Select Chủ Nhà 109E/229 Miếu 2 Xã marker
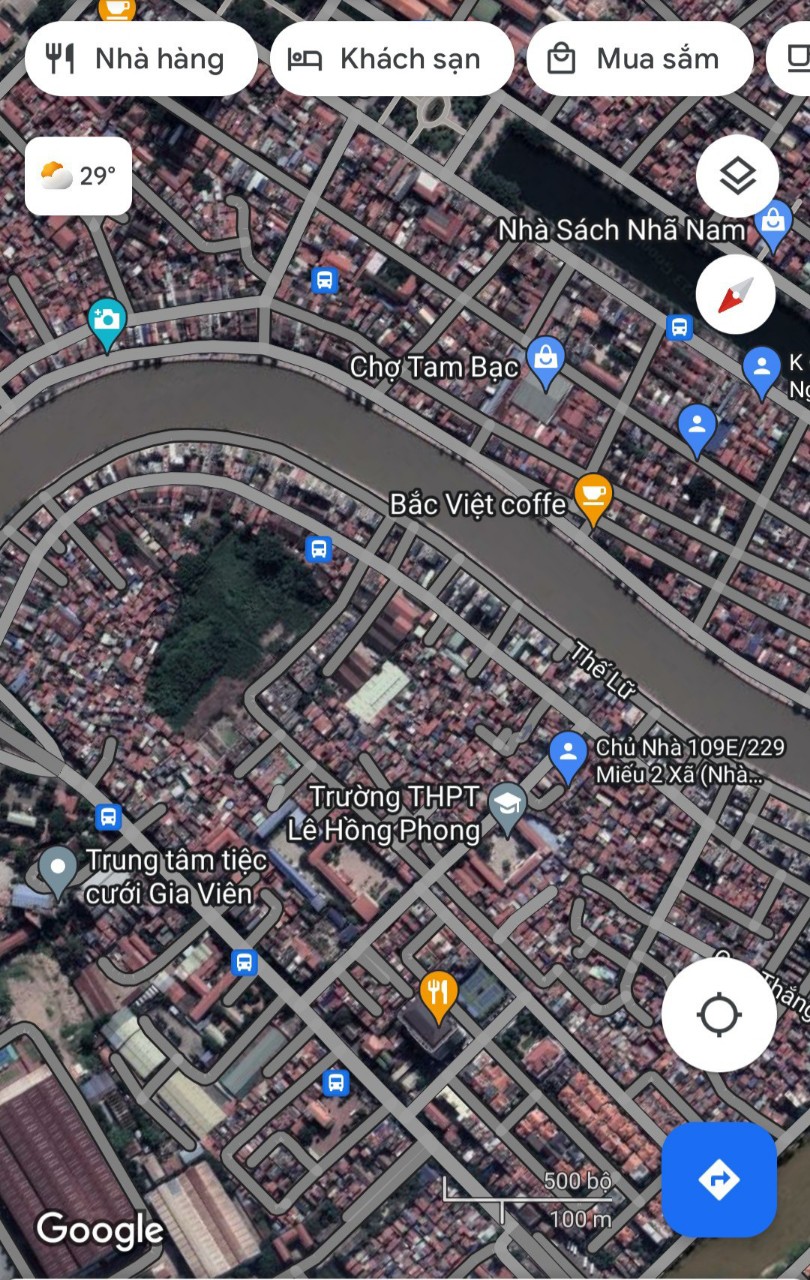Screen dimensions: 810x1280 coord(568,754)
